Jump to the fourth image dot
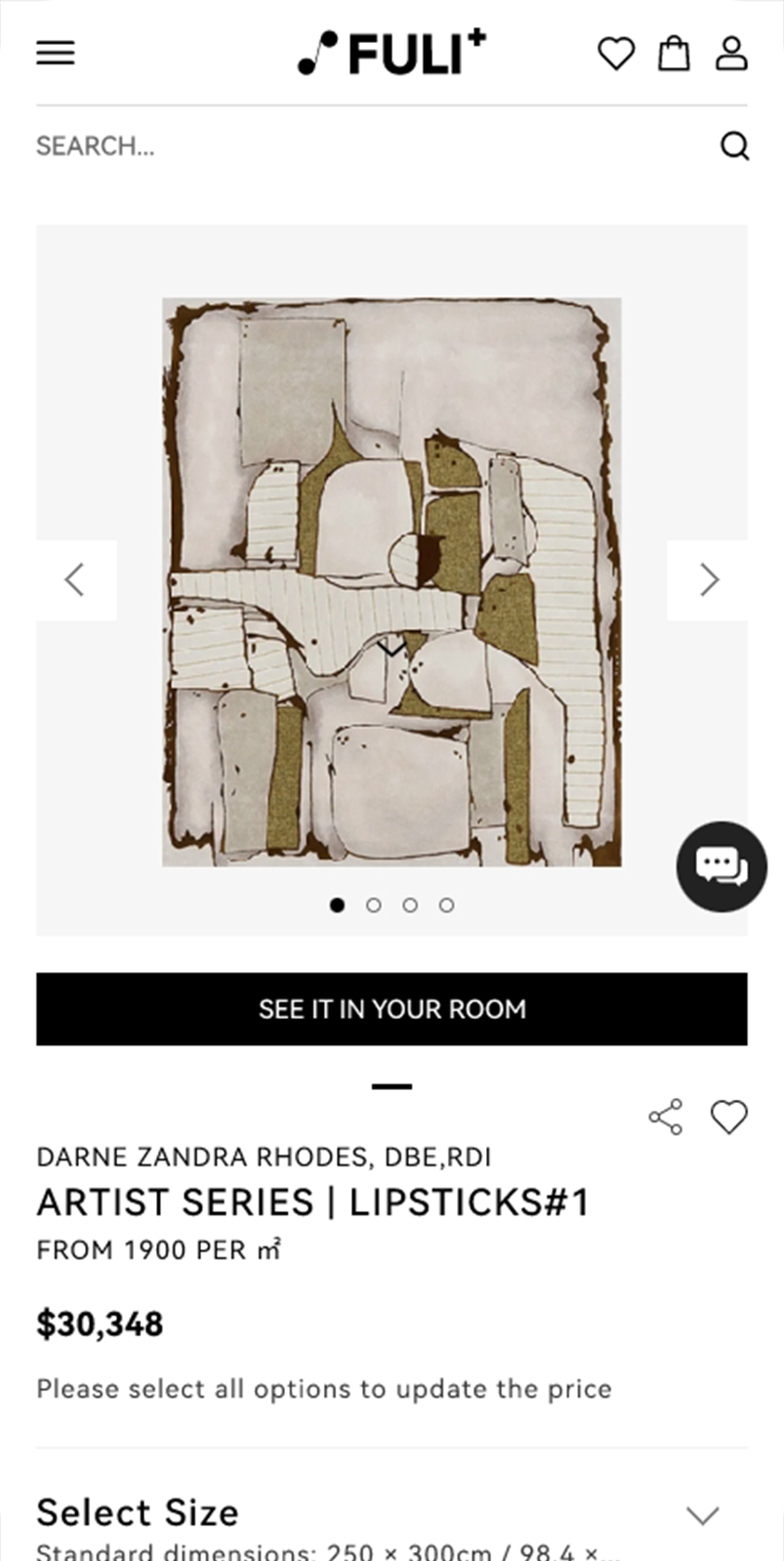This screenshot has height=1561, width=784. 446,906
